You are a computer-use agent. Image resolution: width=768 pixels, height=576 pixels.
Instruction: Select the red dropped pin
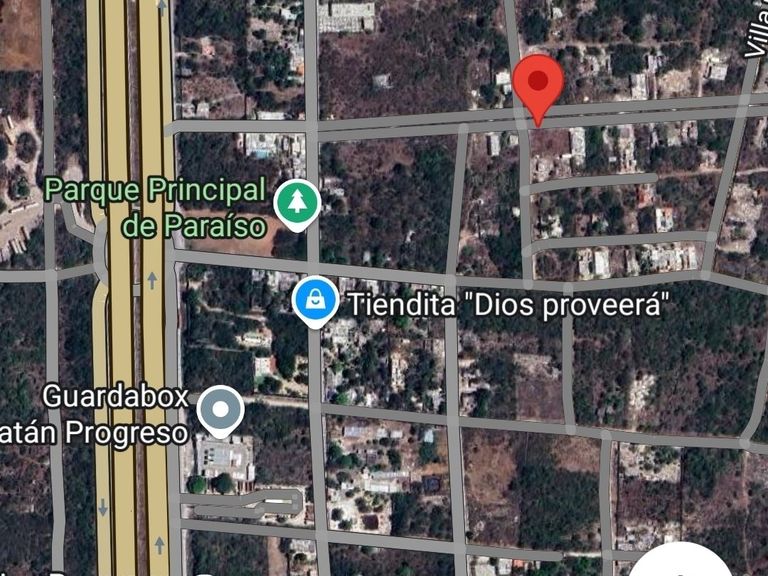538,84
